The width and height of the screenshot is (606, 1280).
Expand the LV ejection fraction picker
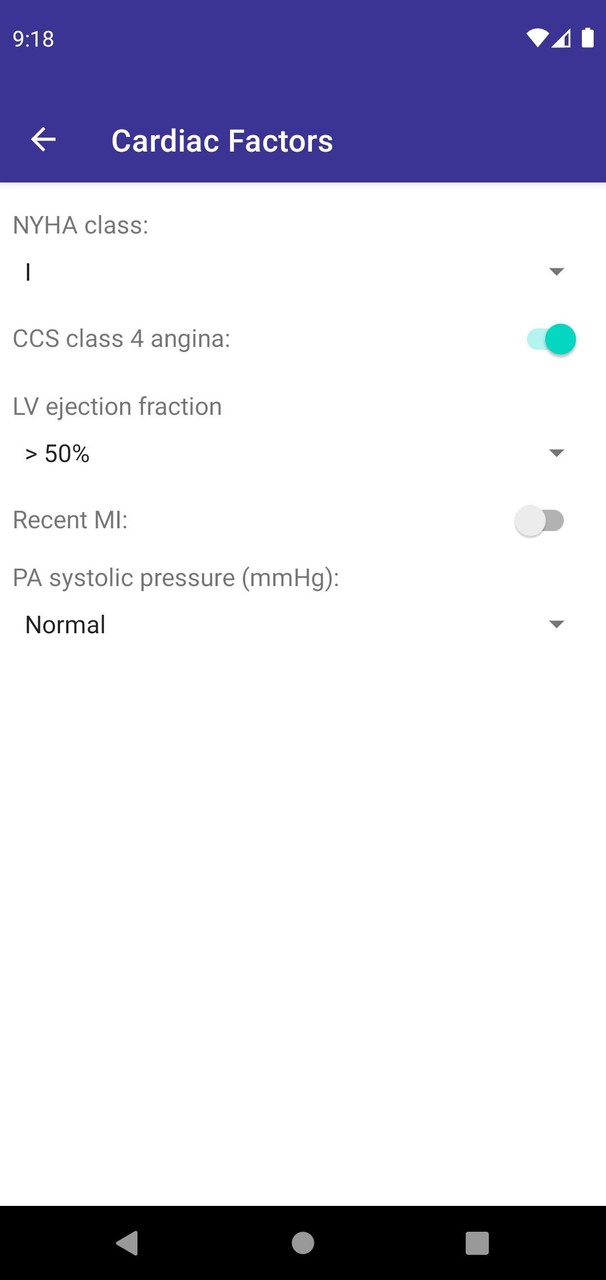295,454
